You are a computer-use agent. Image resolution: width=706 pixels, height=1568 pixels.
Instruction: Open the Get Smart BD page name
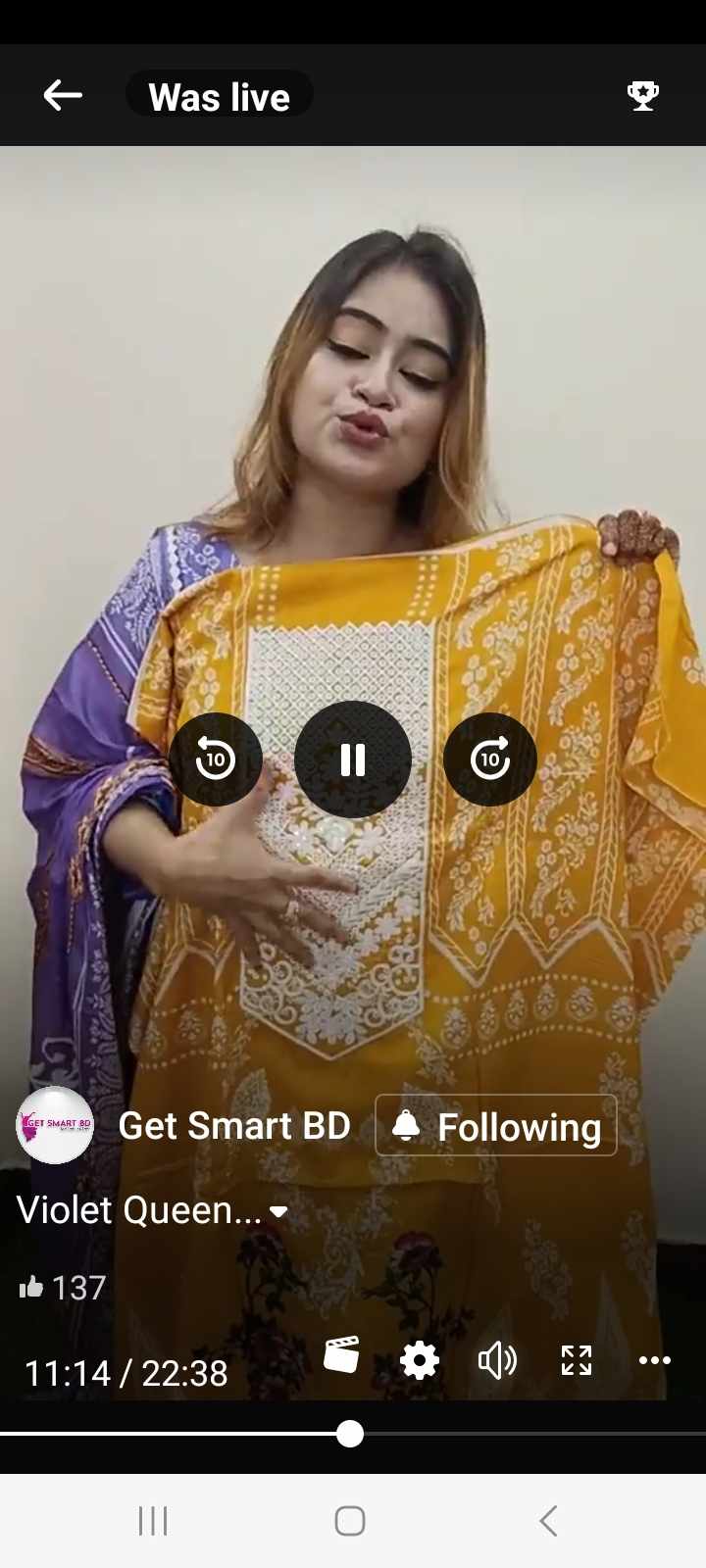pos(234,1126)
